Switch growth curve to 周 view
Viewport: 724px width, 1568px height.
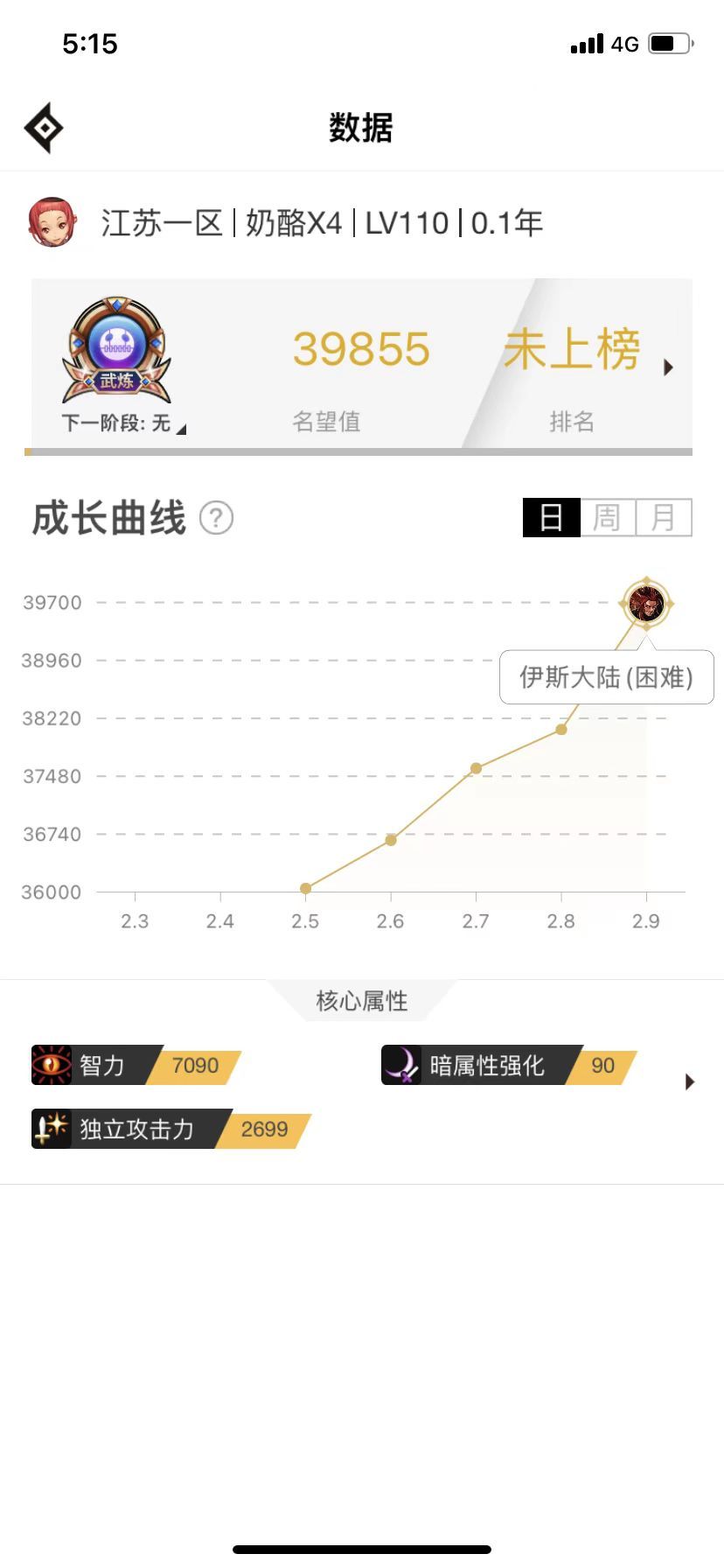(x=607, y=517)
